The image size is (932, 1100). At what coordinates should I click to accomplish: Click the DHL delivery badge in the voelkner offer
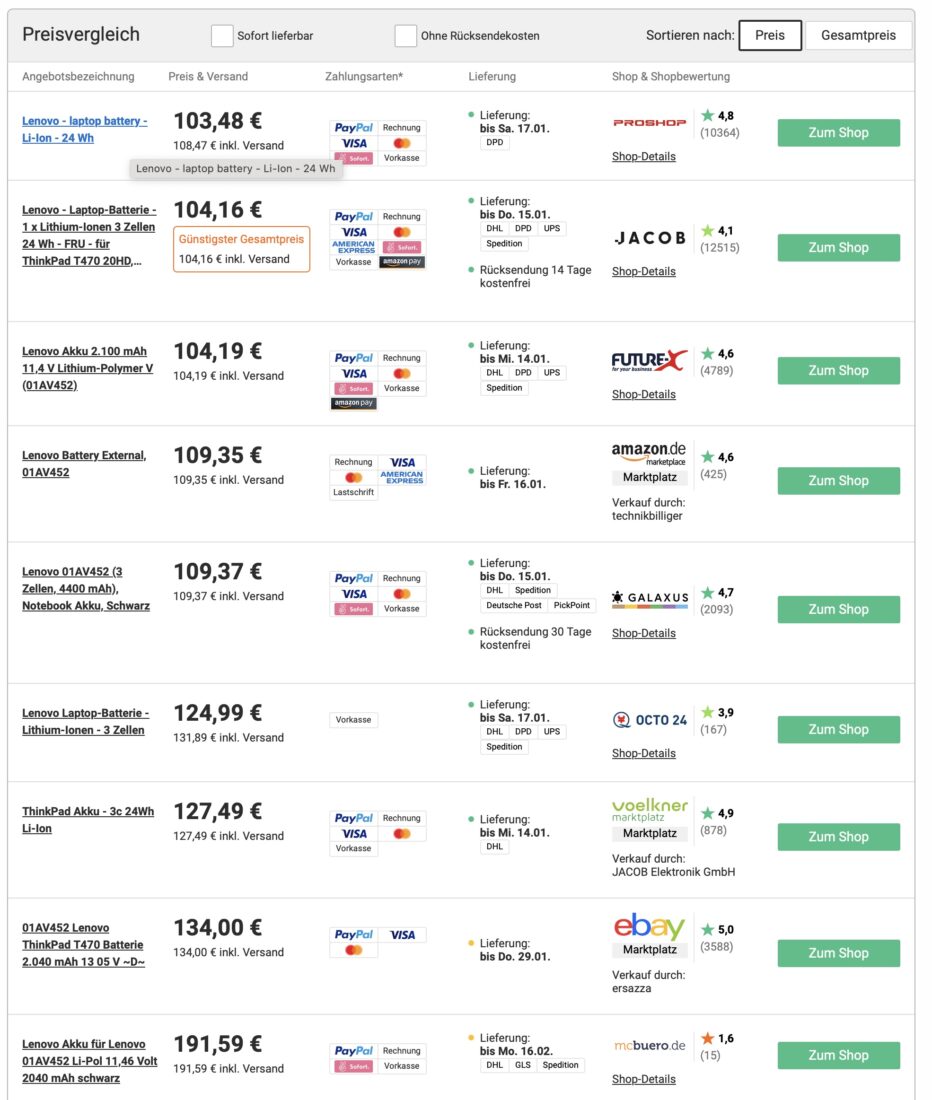[x=494, y=846]
